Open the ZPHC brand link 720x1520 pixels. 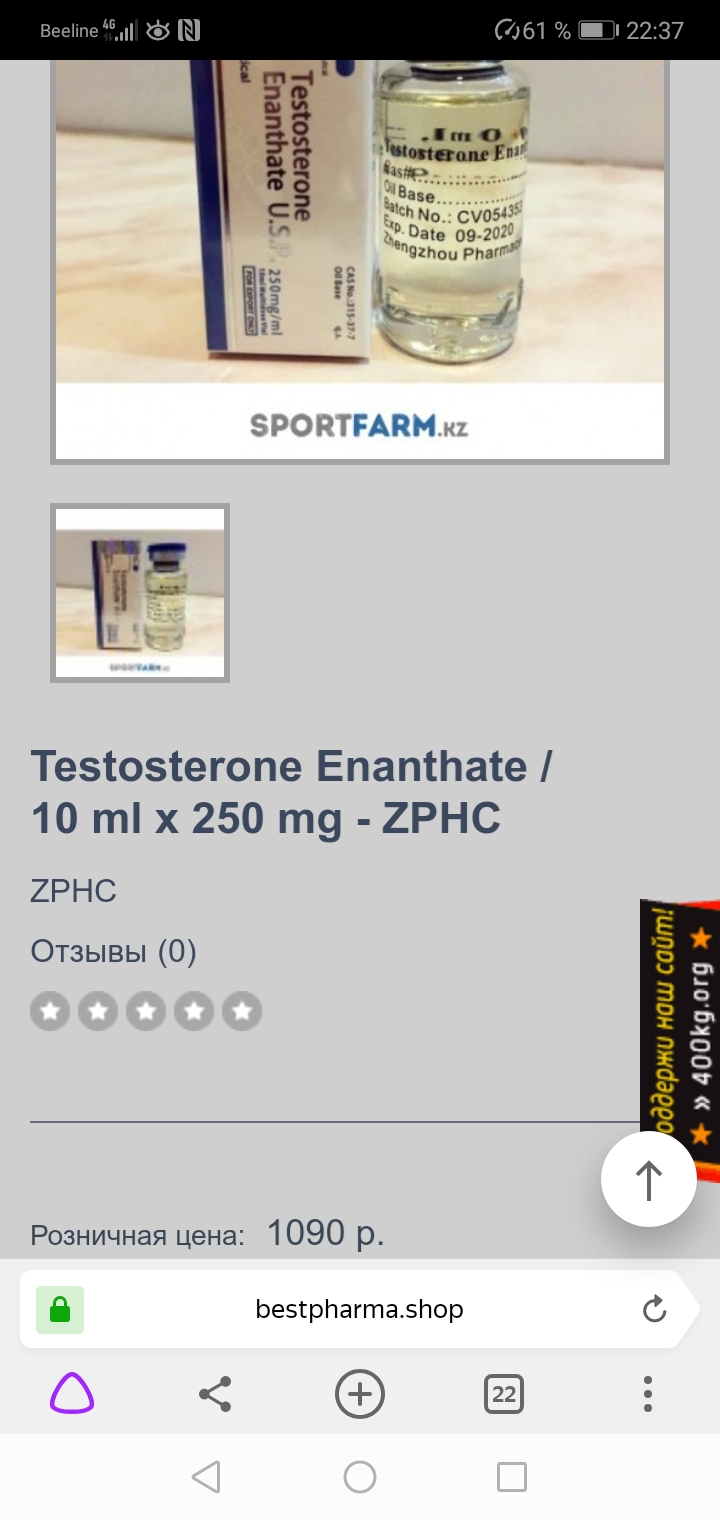tap(71, 891)
